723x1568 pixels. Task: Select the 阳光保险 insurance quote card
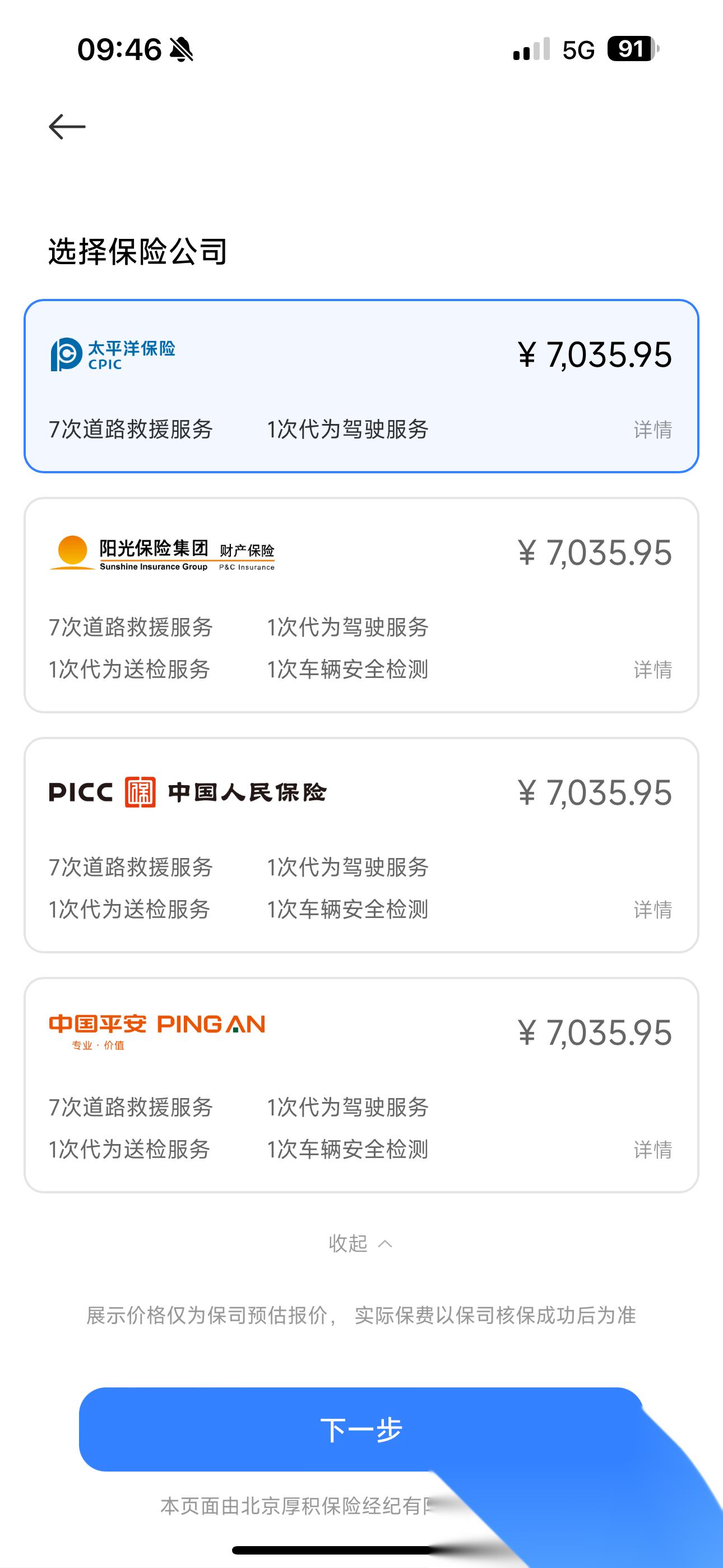coord(361,608)
